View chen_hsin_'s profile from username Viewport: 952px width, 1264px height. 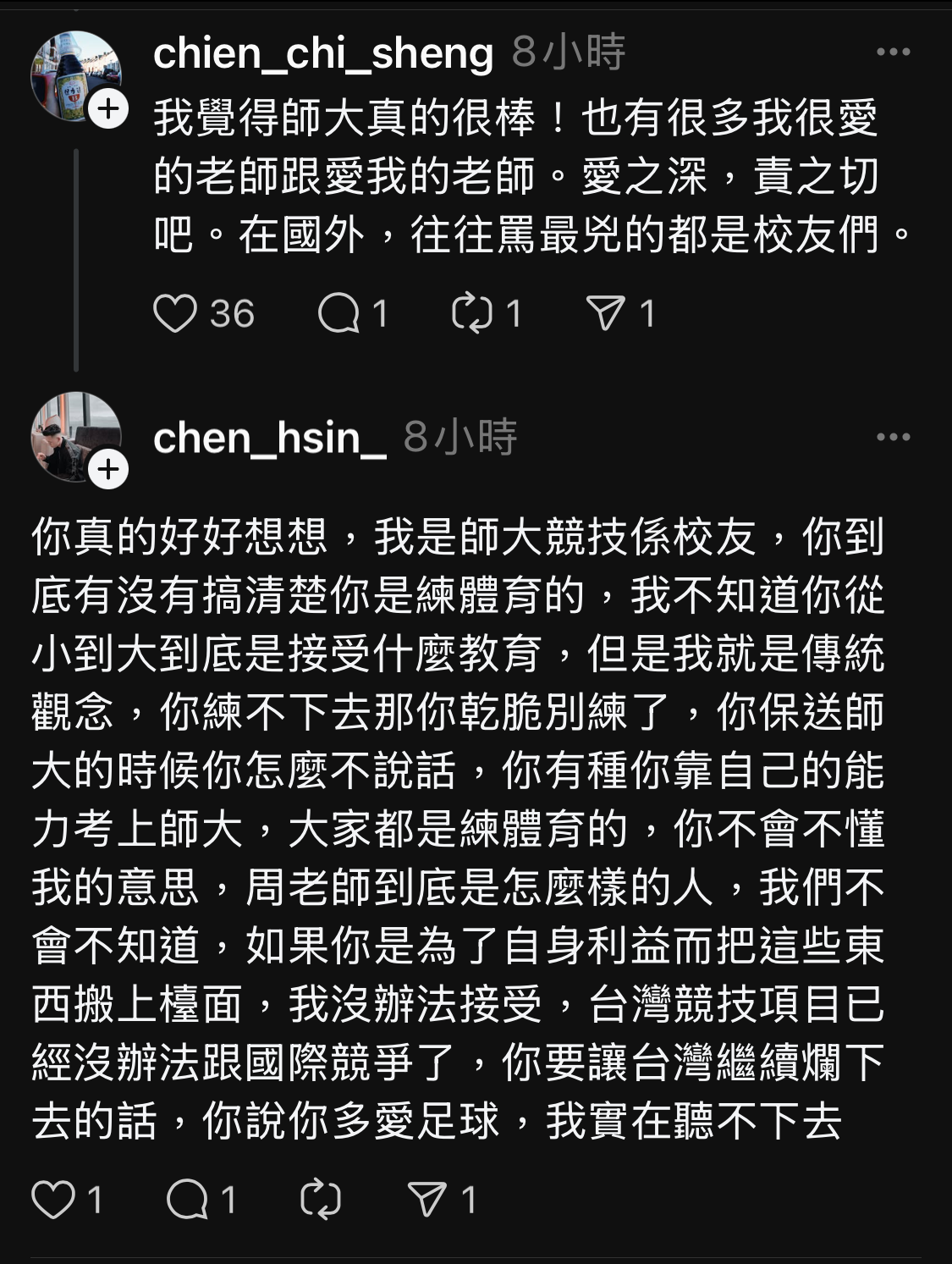point(269,438)
